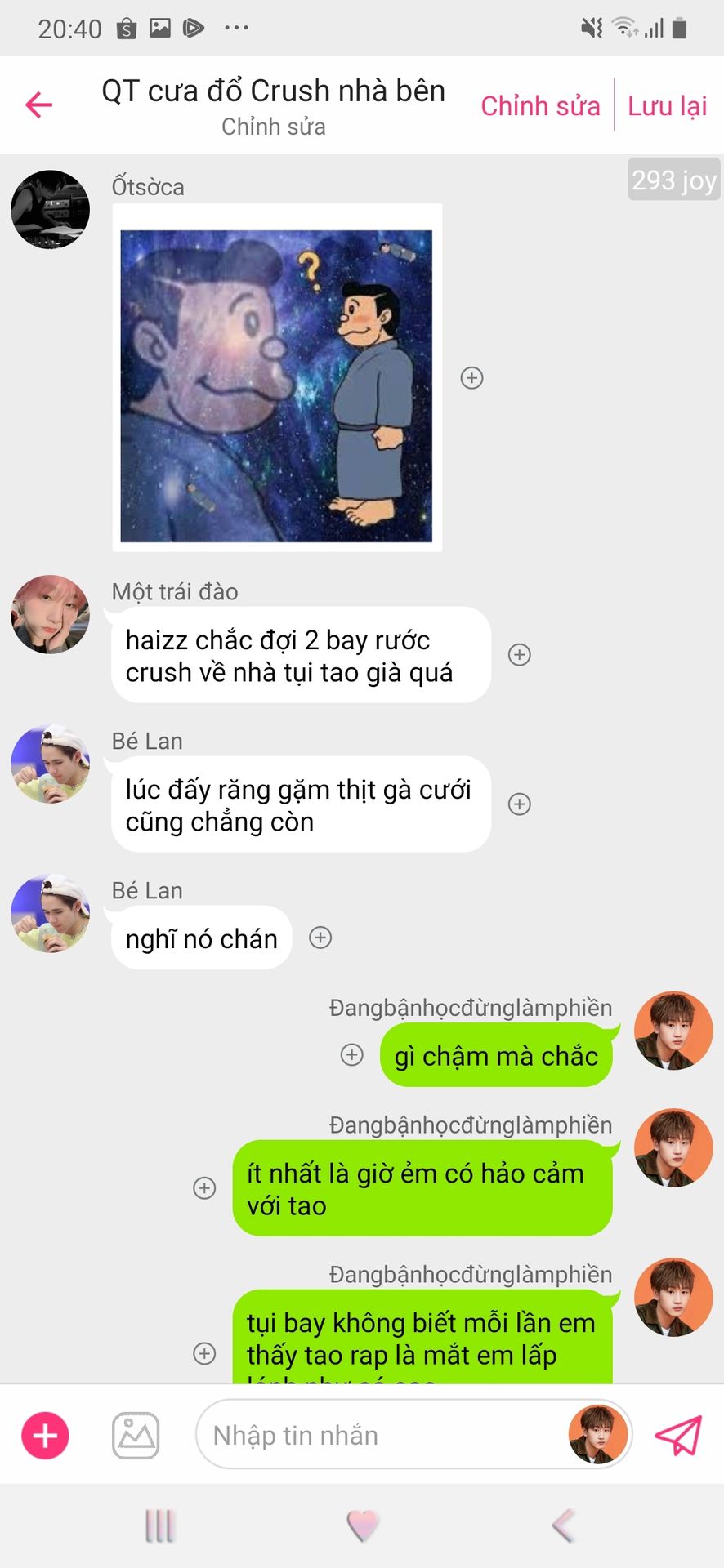Tap the plus icon beside "ít nhất là giờ" message
The width and height of the screenshot is (724, 1568).
pyautogui.click(x=204, y=1188)
